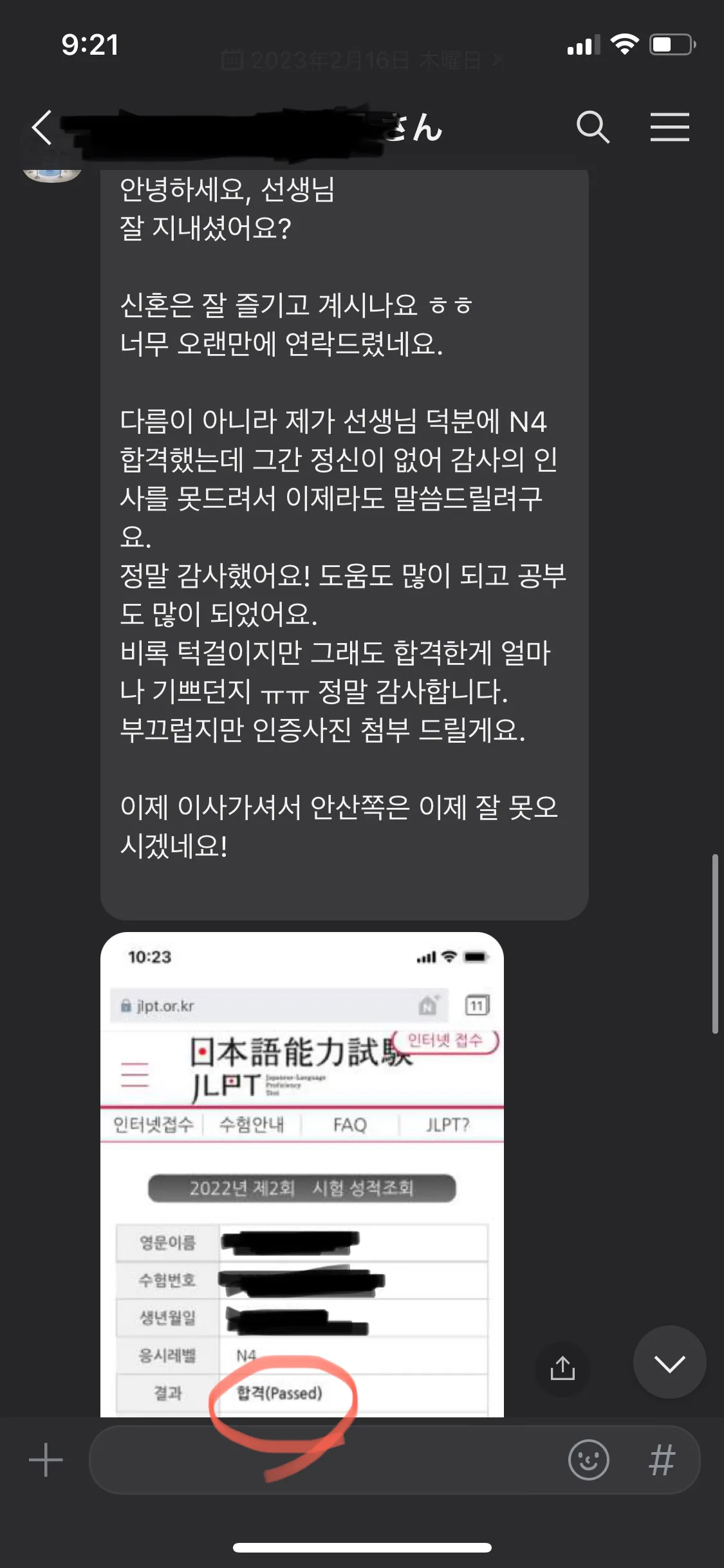Tap the hashtag icon in the message bar
Viewport: 724px width, 1568px height.
tap(661, 1461)
